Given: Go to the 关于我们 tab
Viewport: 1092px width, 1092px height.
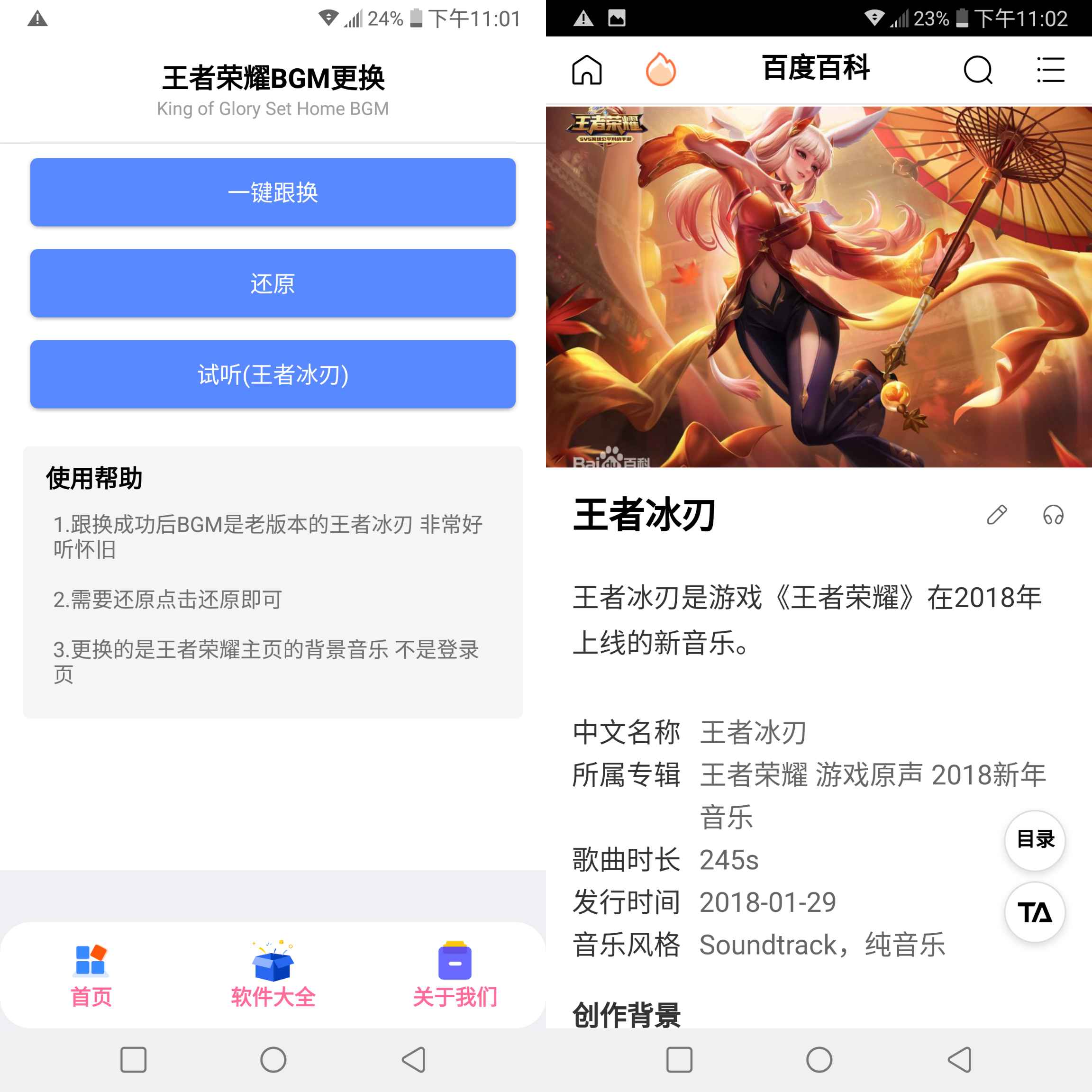Looking at the screenshot, I should (455, 974).
